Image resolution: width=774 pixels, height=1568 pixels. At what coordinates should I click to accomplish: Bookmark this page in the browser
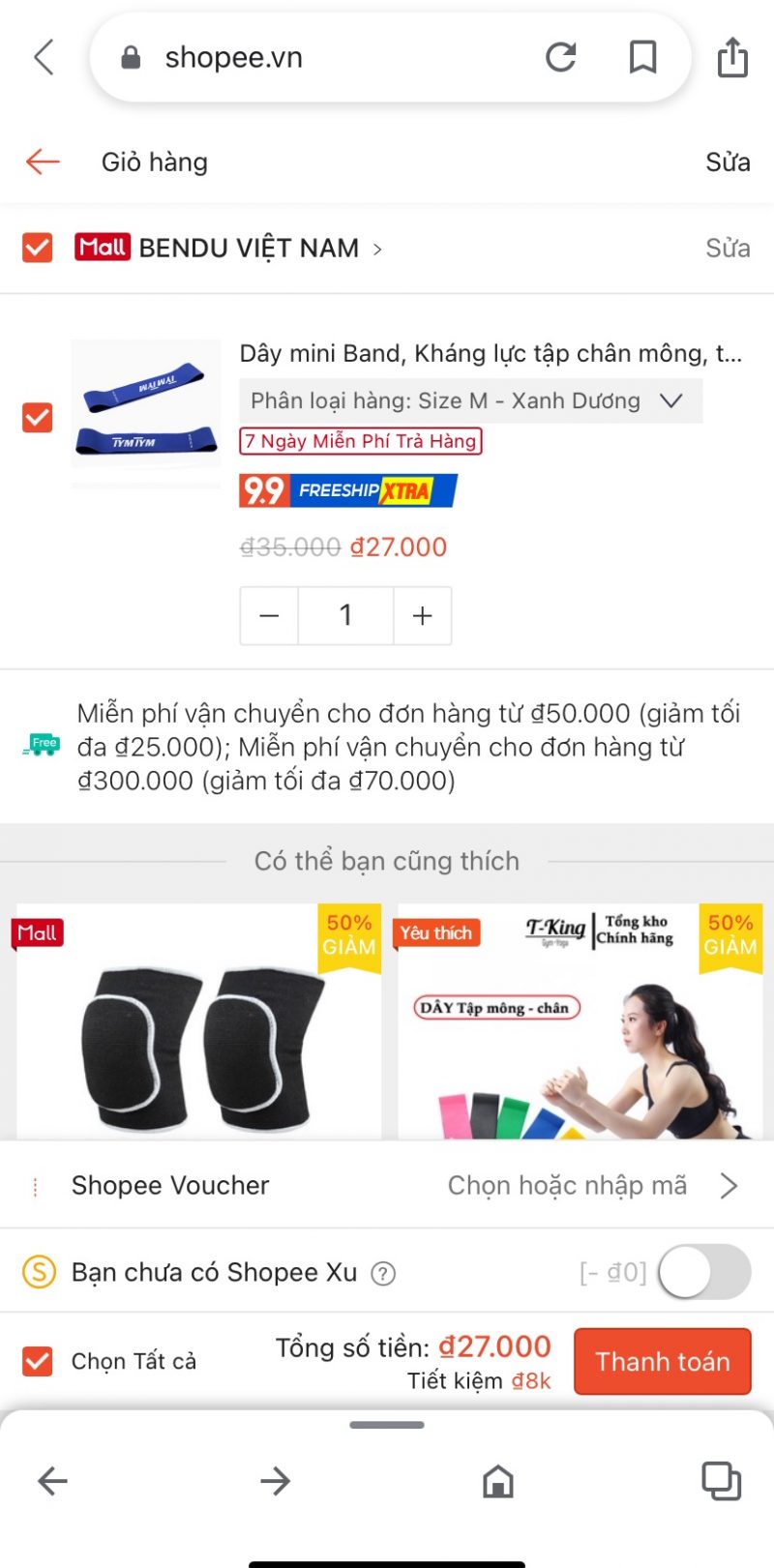642,58
